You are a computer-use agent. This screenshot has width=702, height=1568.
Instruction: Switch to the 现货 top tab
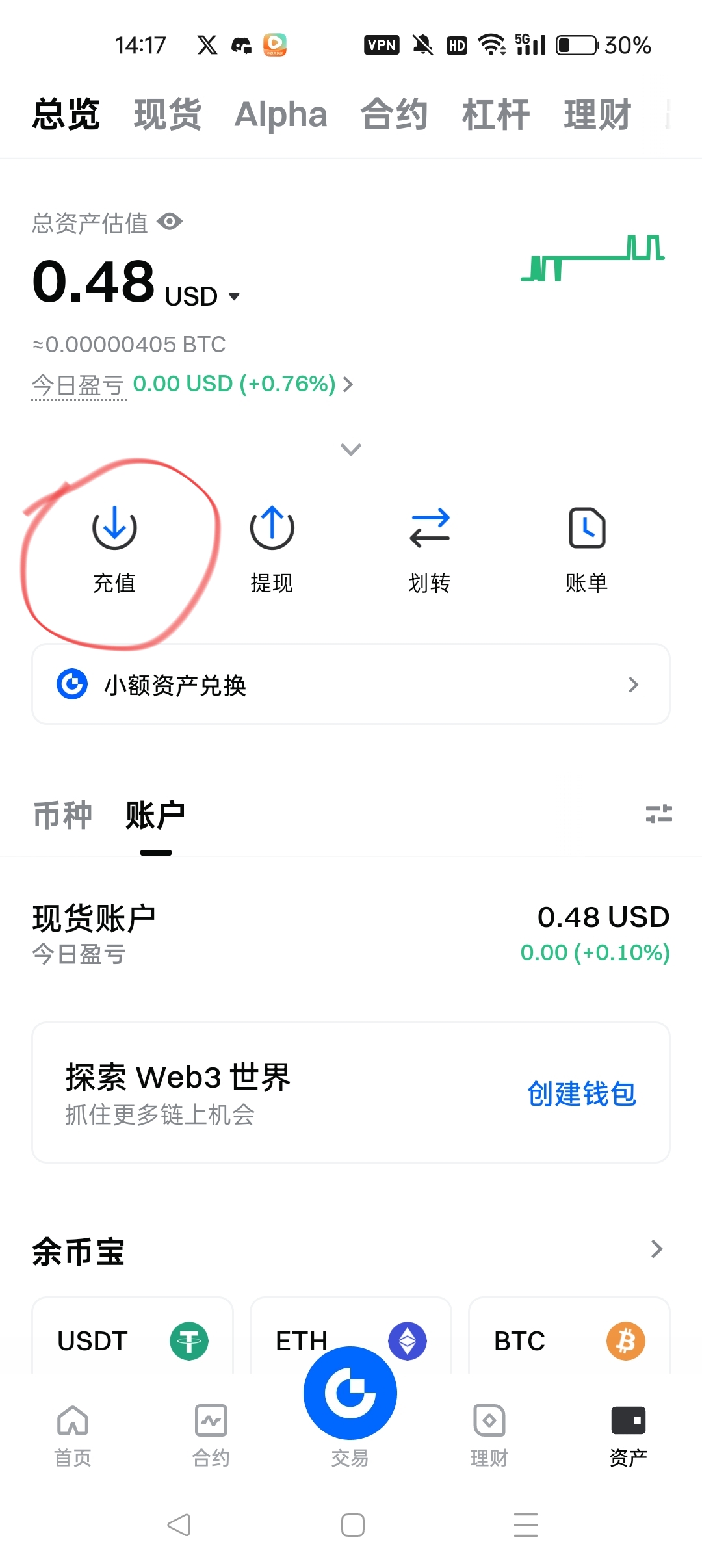point(168,114)
